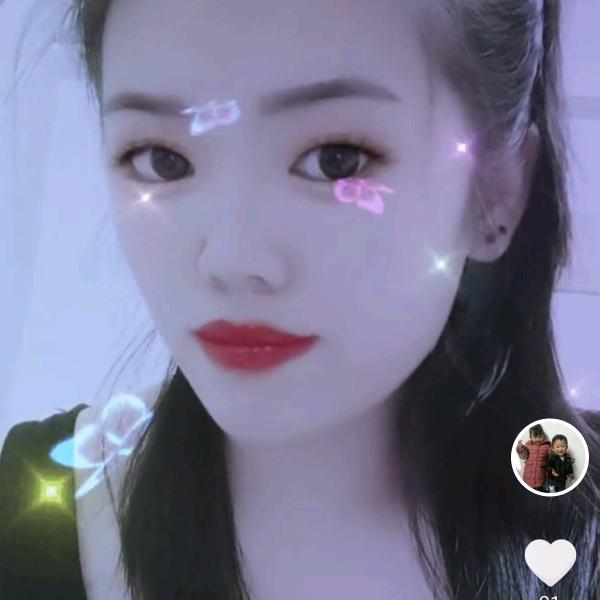Open the creator's round profile avatar
600x600 pixels.
coord(549,457)
